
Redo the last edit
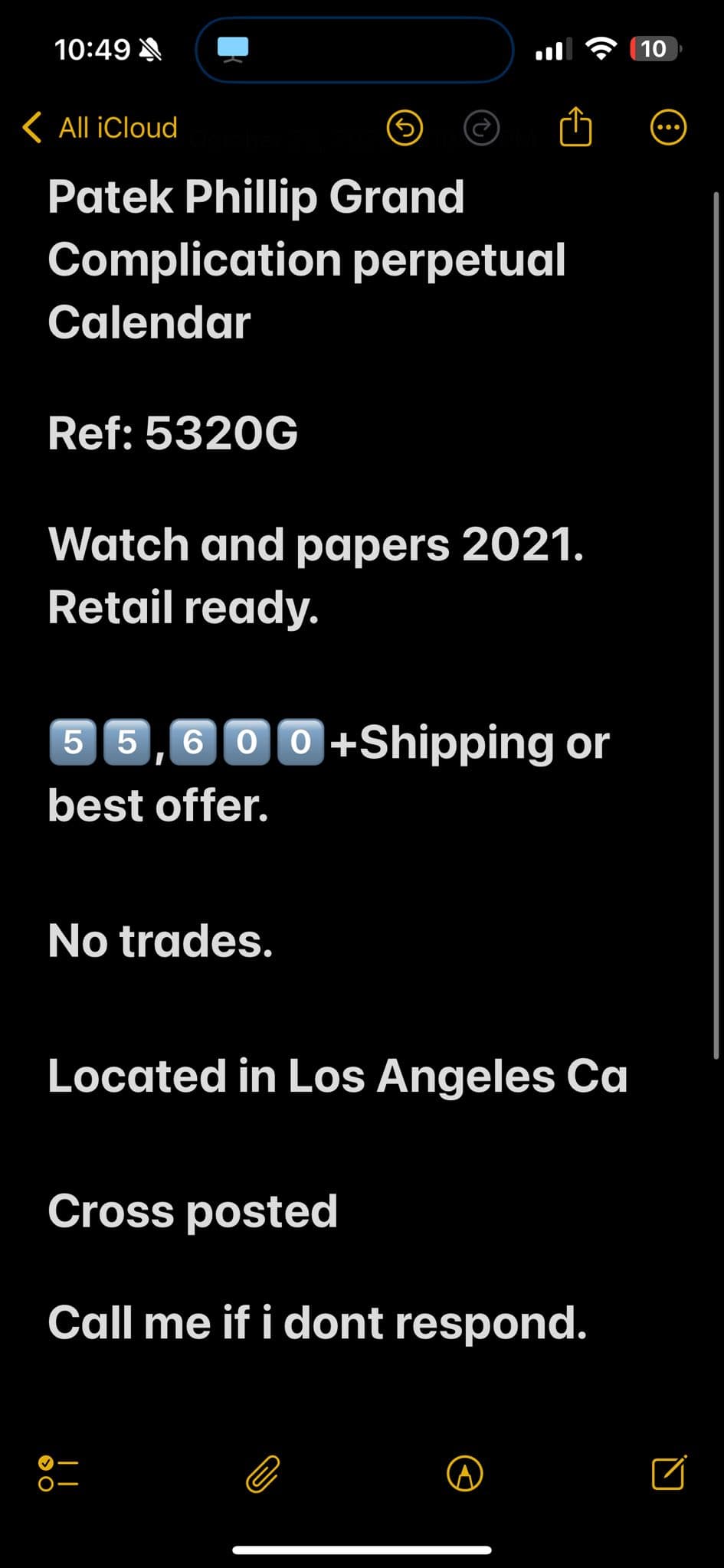pyautogui.click(x=482, y=128)
